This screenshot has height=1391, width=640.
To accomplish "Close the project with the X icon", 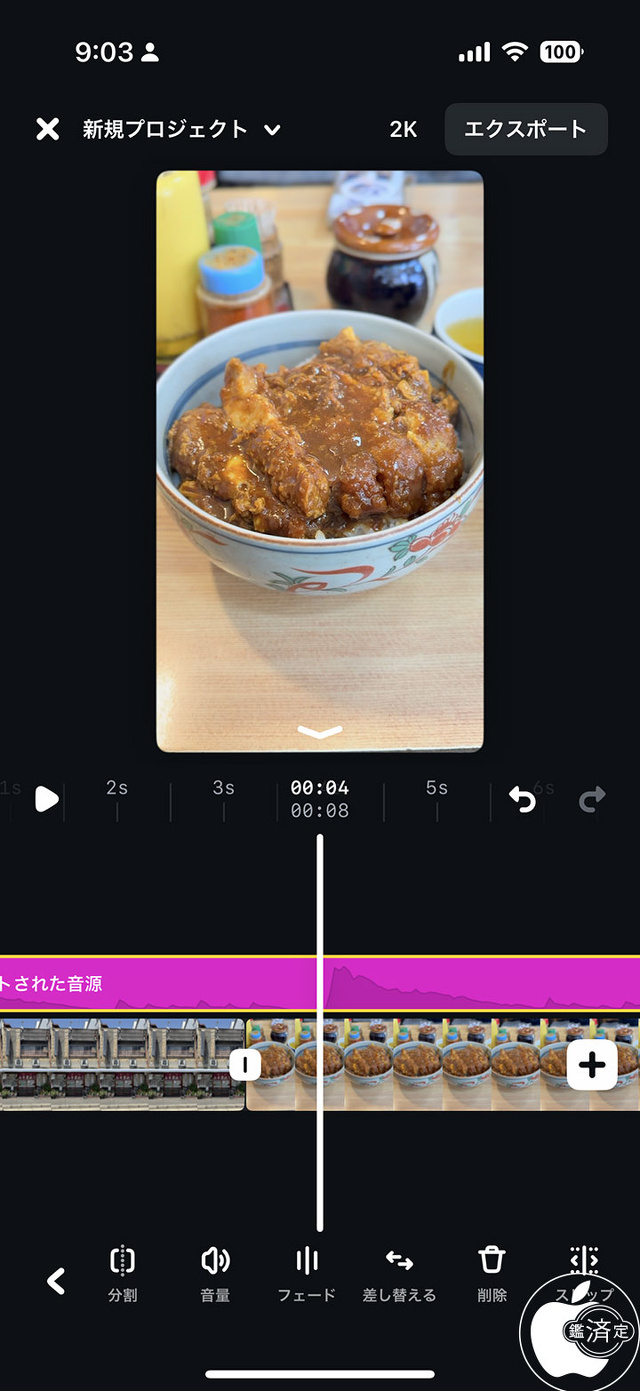I will tap(47, 129).
